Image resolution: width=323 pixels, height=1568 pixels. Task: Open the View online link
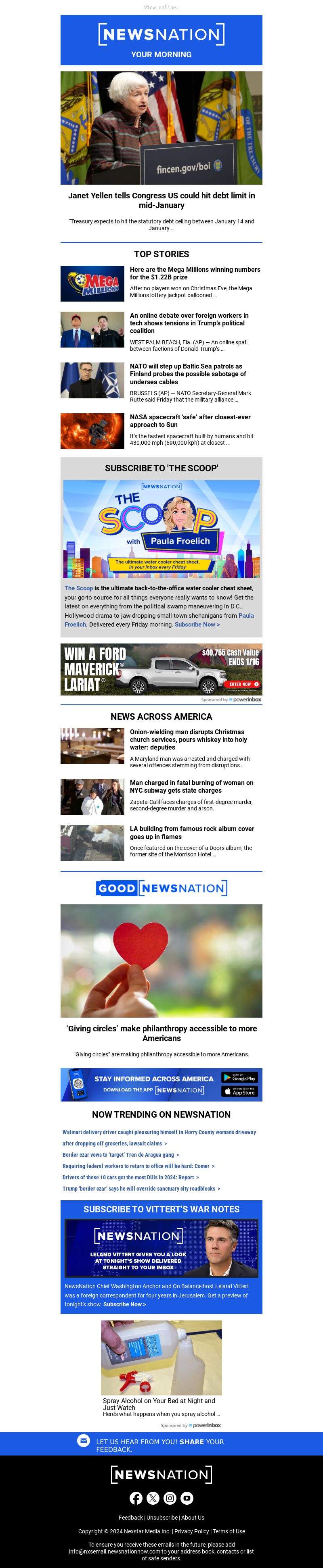[161, 7]
